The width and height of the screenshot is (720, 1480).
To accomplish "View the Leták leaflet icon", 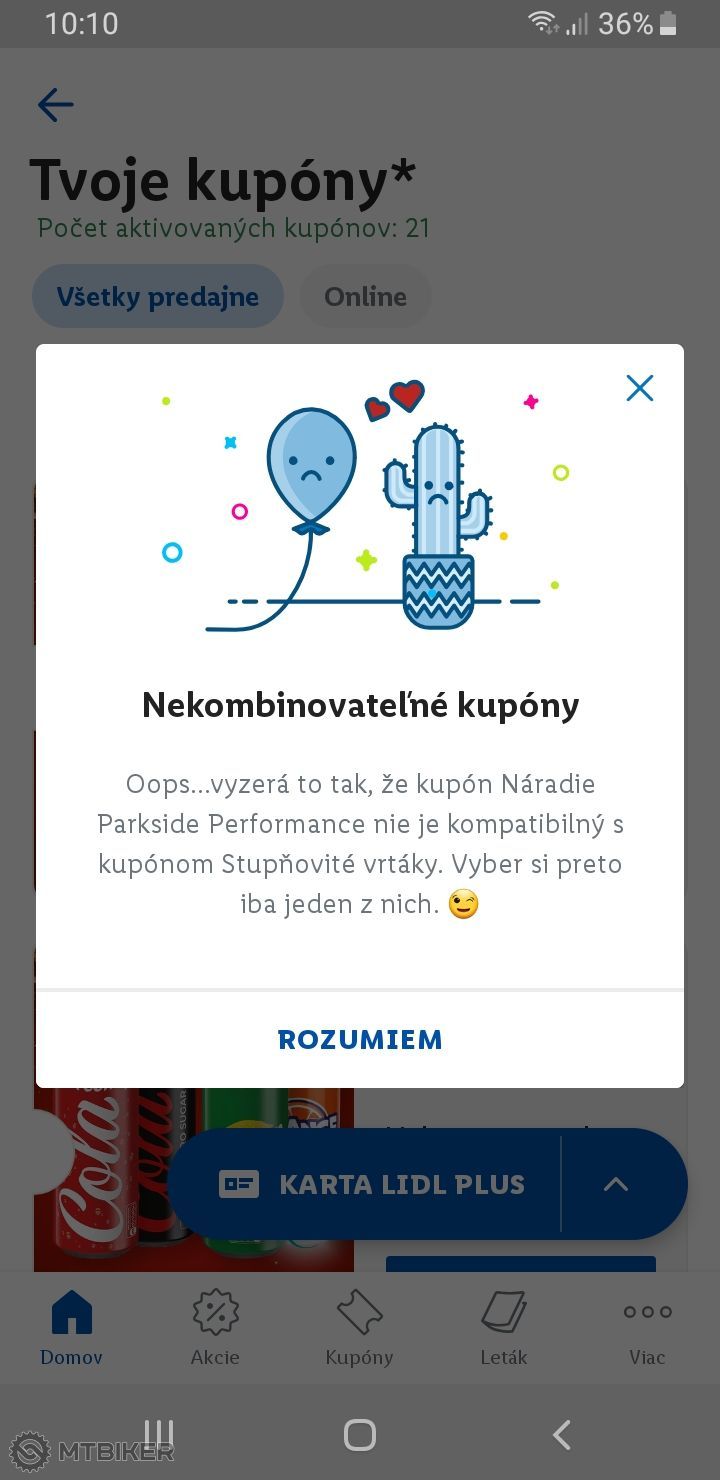I will point(503,1311).
